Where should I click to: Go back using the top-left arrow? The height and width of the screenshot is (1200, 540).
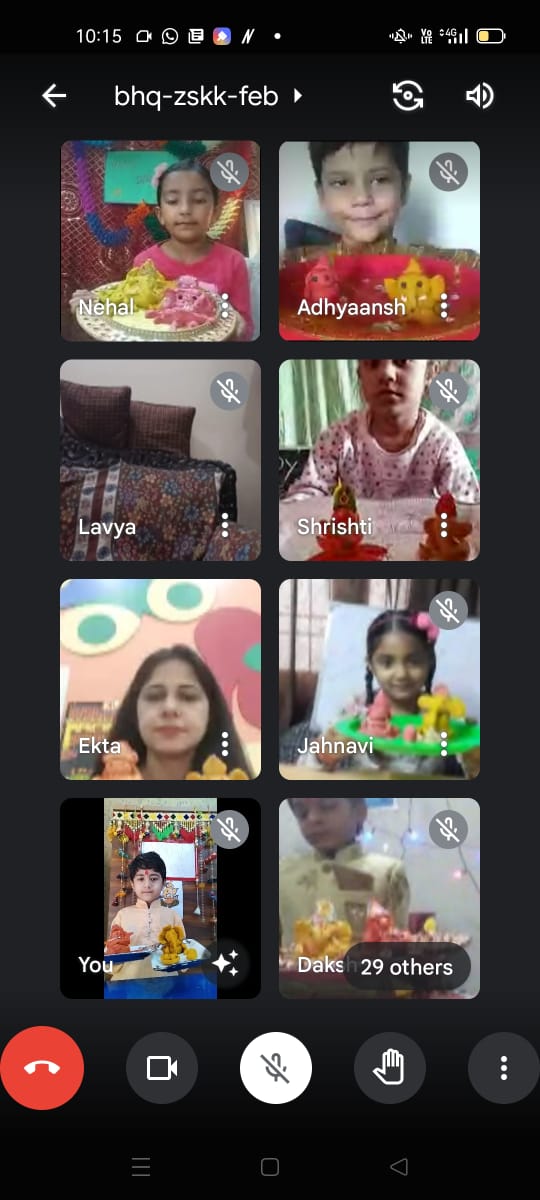click(x=54, y=96)
